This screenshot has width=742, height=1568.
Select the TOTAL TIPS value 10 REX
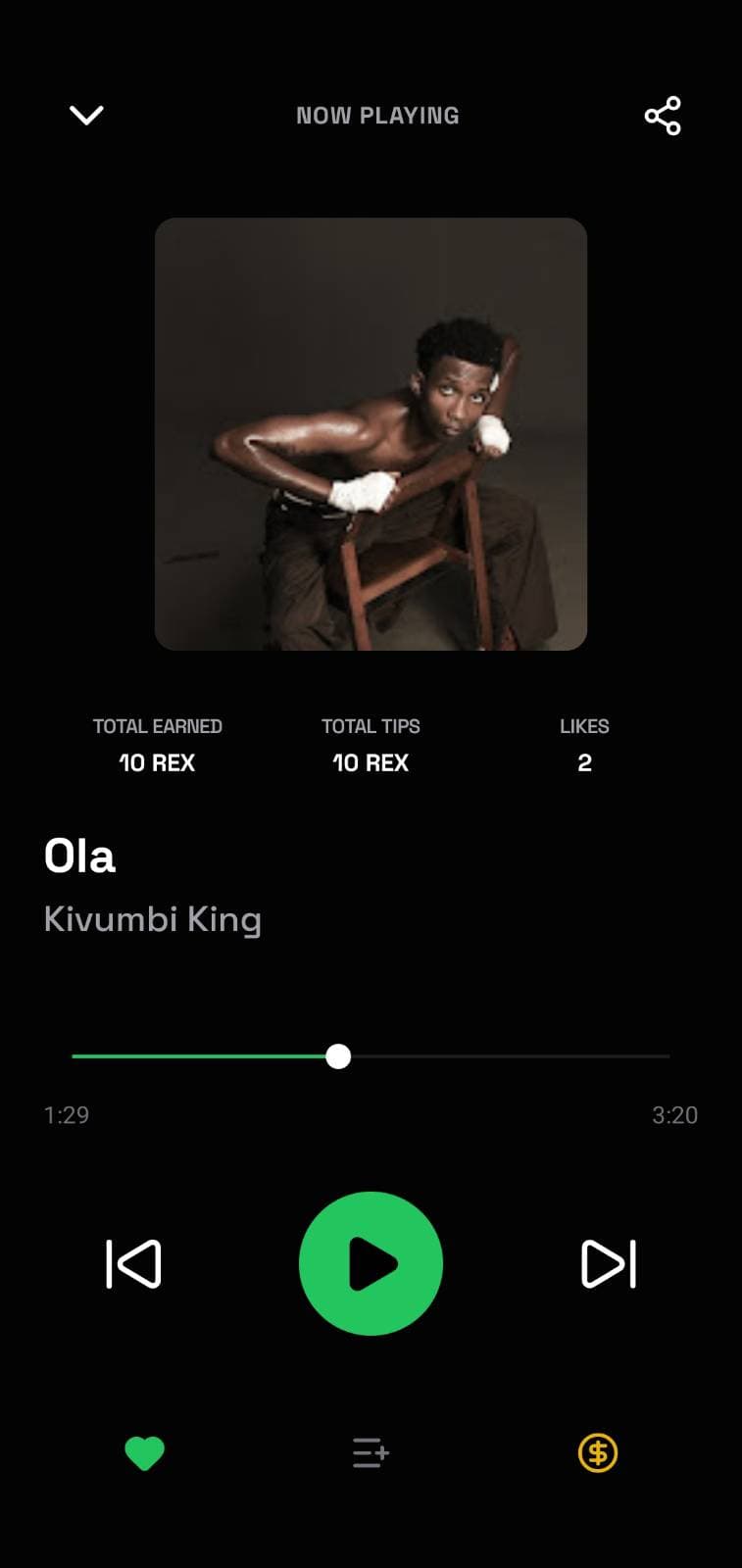pos(371,762)
